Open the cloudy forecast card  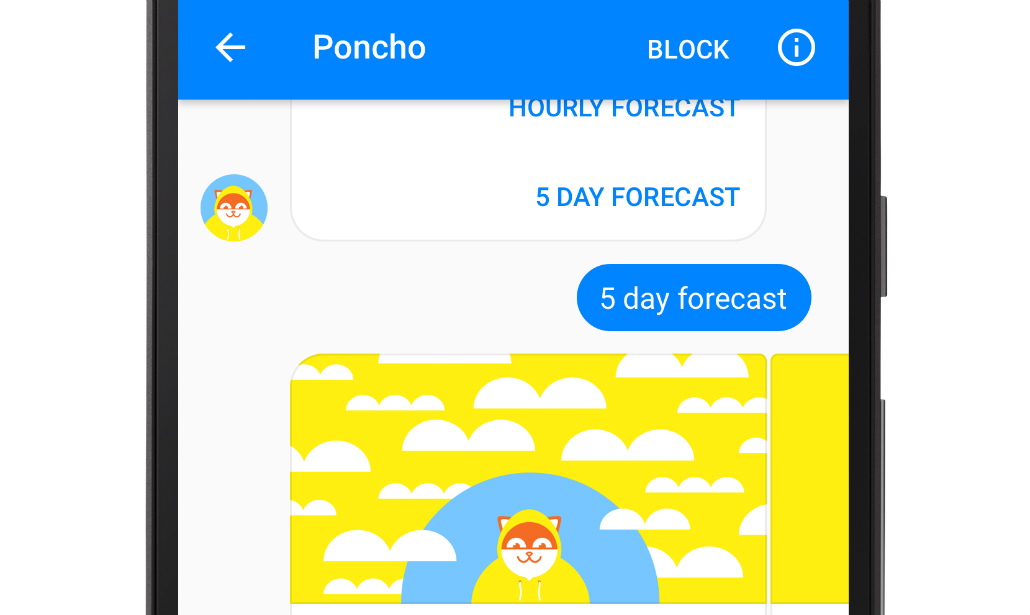coord(528,480)
